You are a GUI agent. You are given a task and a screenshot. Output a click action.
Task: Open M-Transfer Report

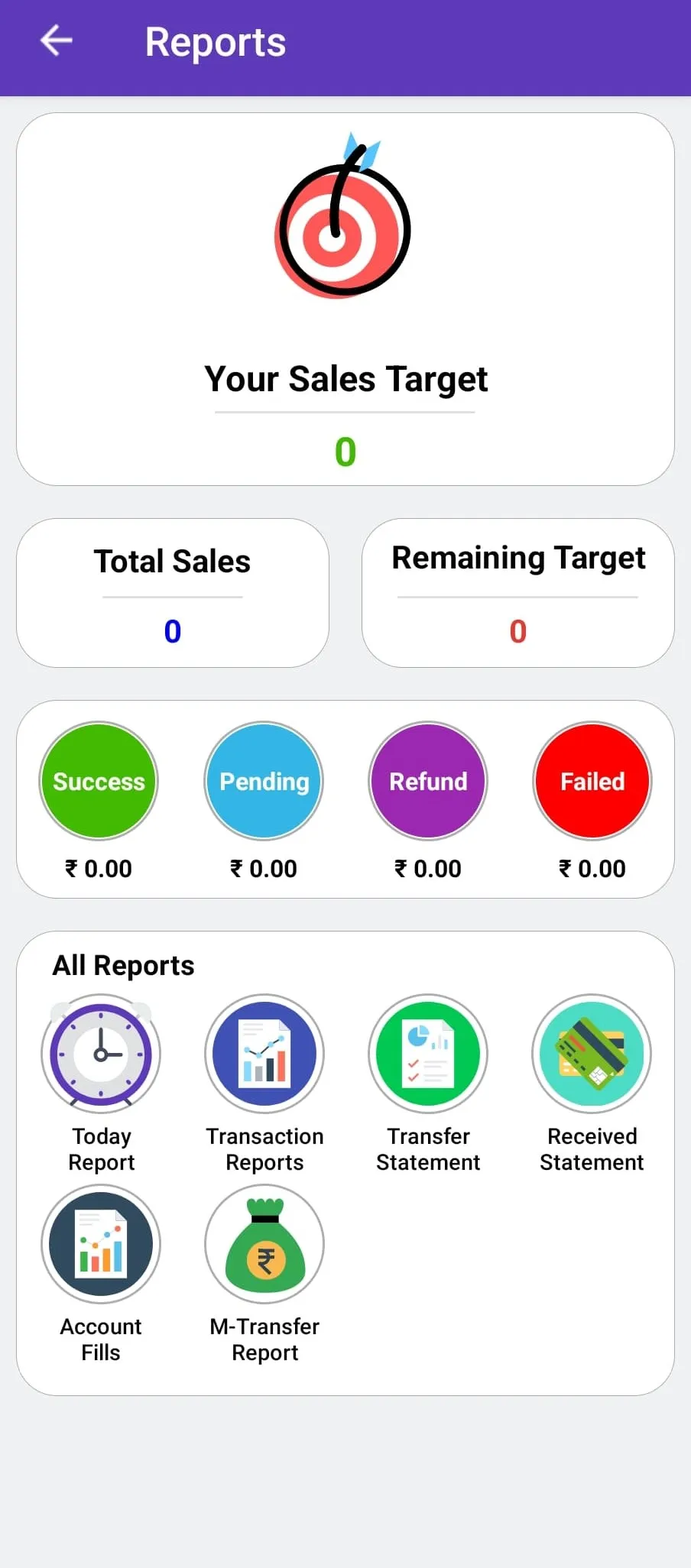tap(264, 1245)
